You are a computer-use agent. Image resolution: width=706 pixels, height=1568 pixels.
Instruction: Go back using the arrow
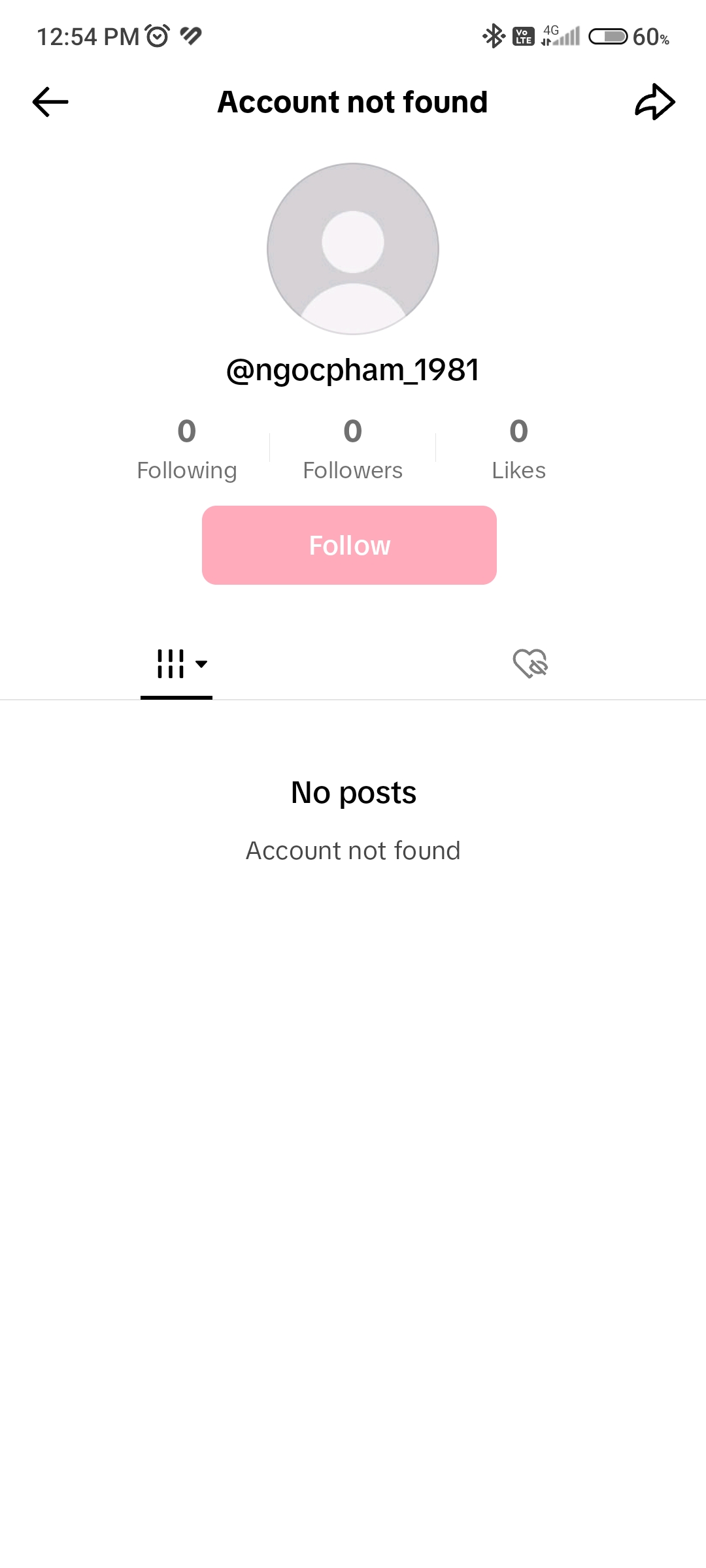click(x=50, y=102)
